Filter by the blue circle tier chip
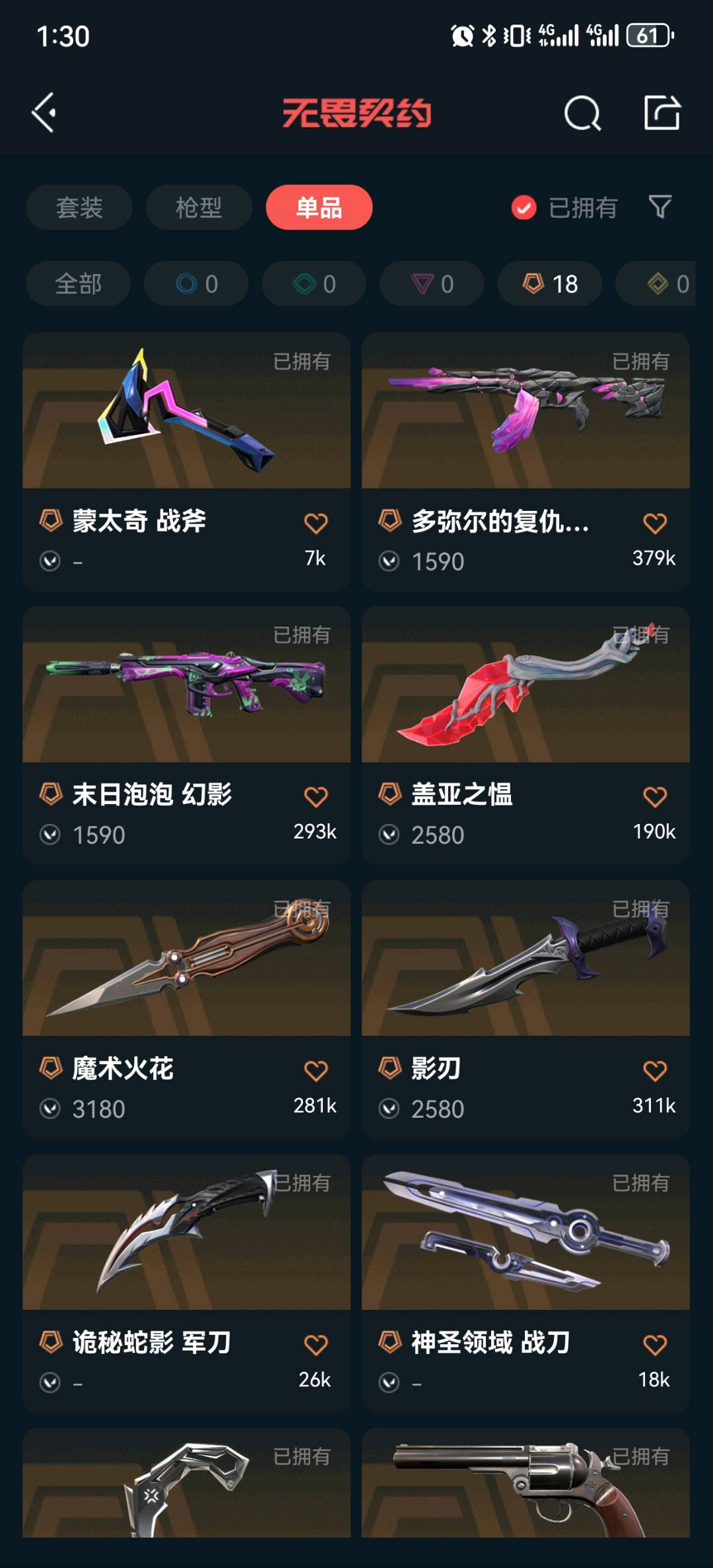The width and height of the screenshot is (713, 1568). 196,284
